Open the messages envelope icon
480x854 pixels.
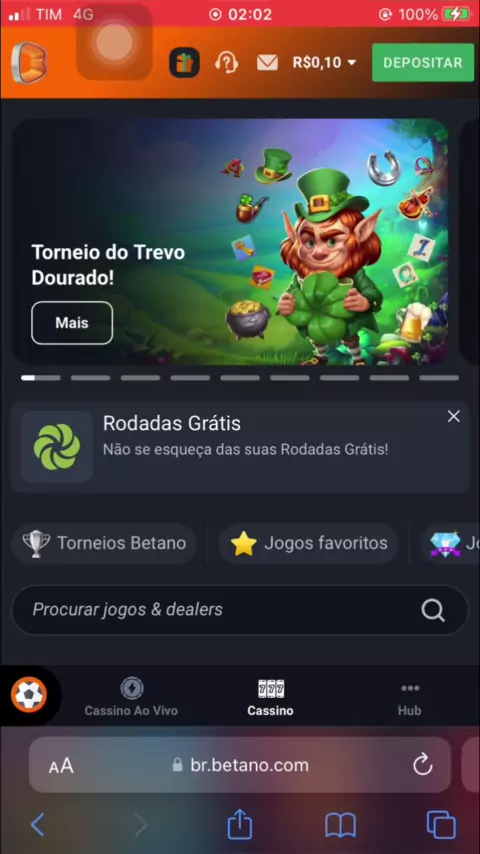click(x=267, y=63)
